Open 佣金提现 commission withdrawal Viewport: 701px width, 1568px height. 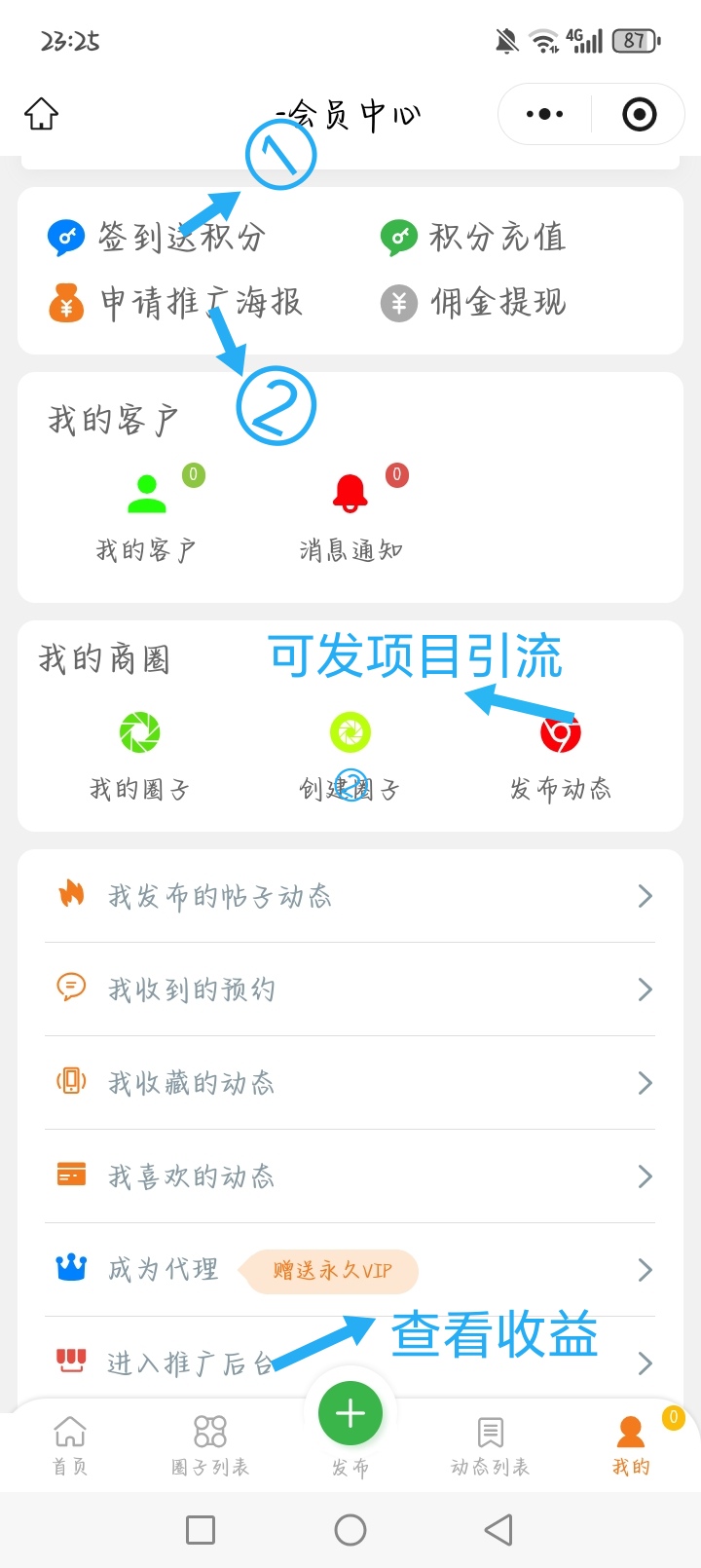point(399,303)
